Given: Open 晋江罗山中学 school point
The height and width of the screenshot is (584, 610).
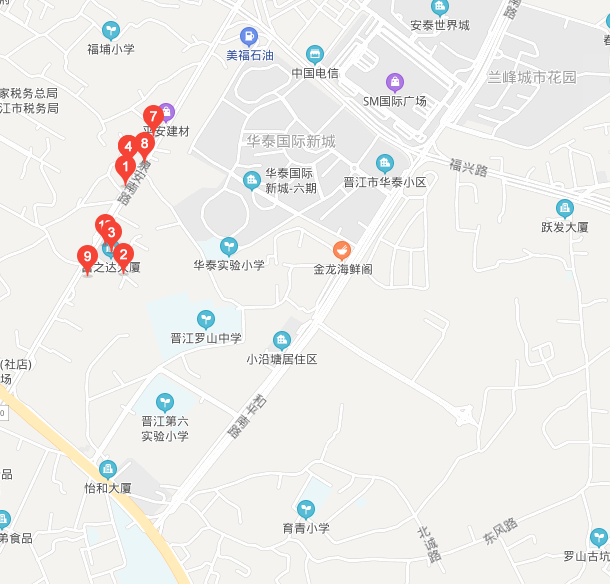Looking at the screenshot, I should click(205, 319).
